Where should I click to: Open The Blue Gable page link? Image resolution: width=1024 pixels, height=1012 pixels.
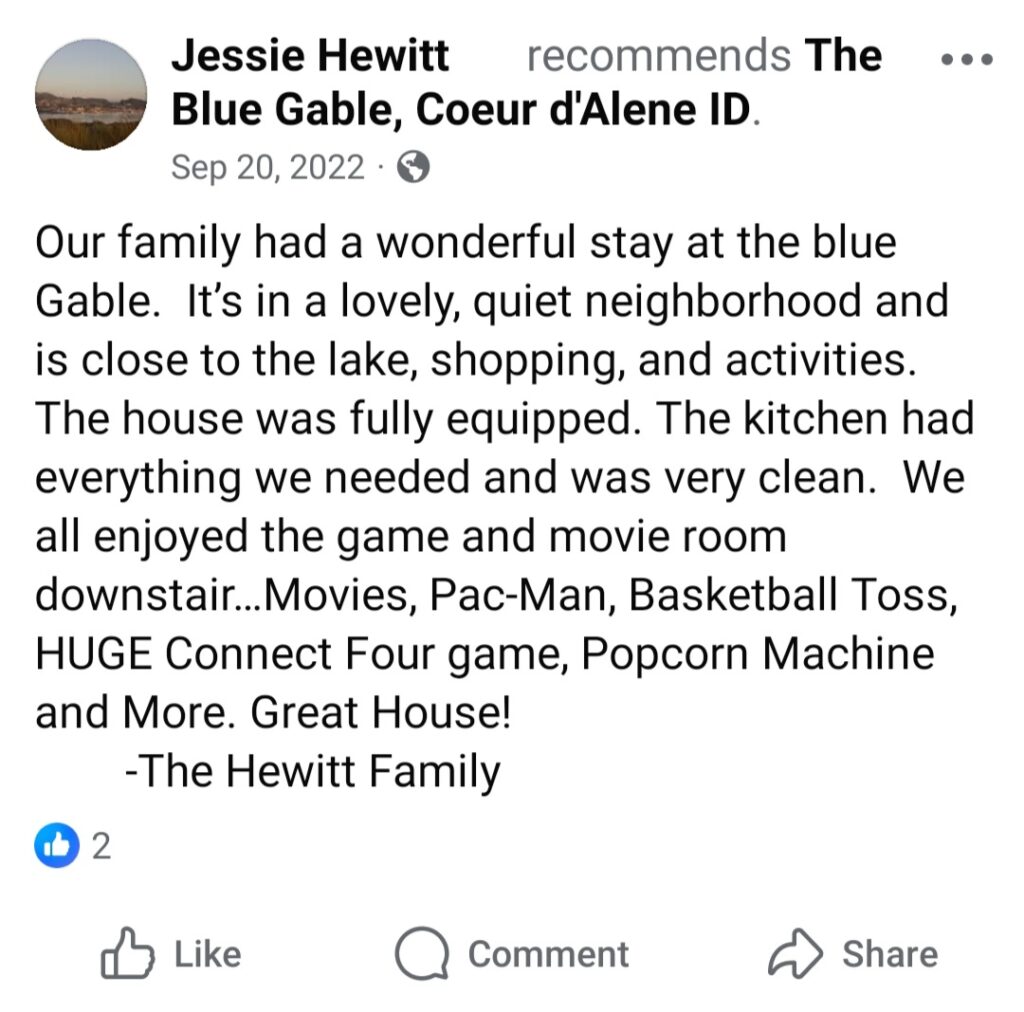pyautogui.click(x=460, y=110)
